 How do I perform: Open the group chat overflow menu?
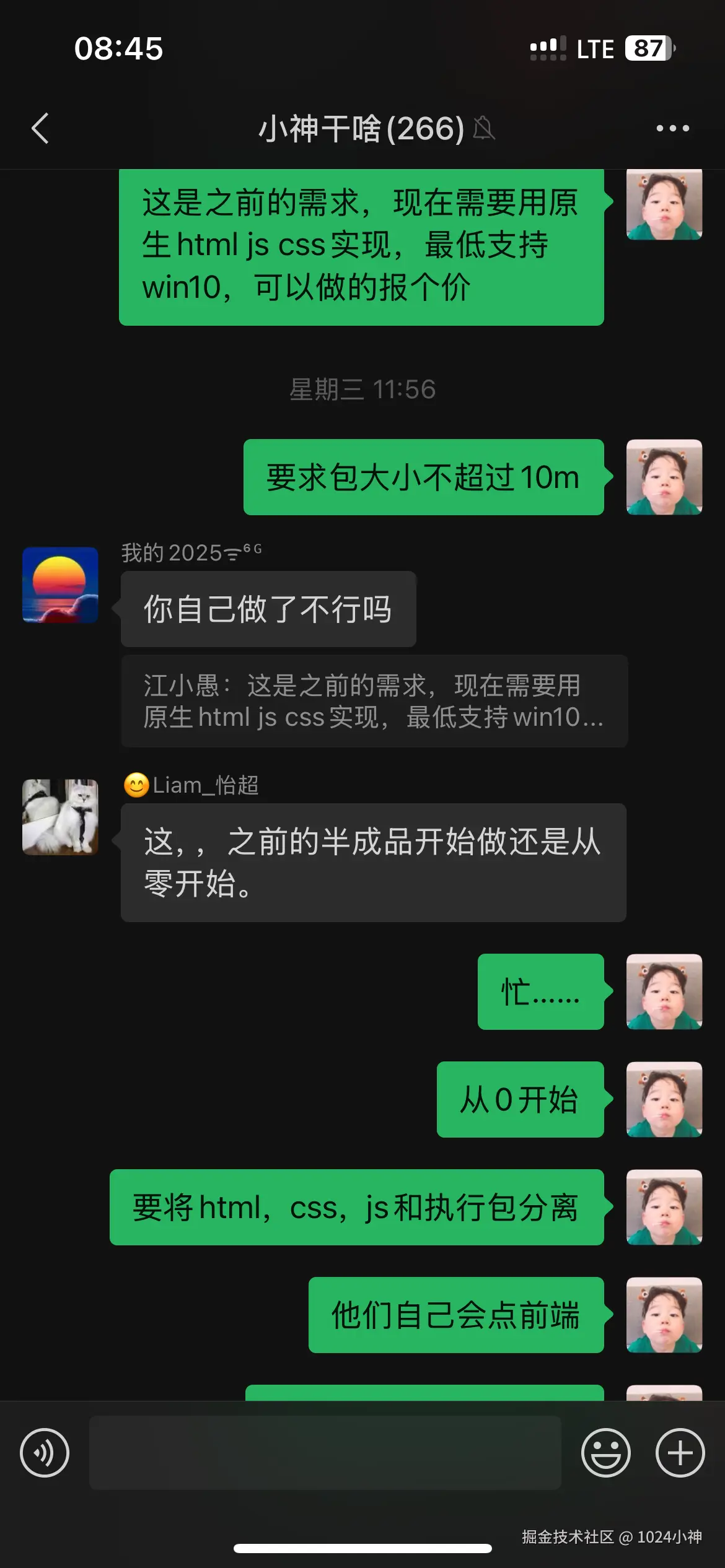coord(672,128)
